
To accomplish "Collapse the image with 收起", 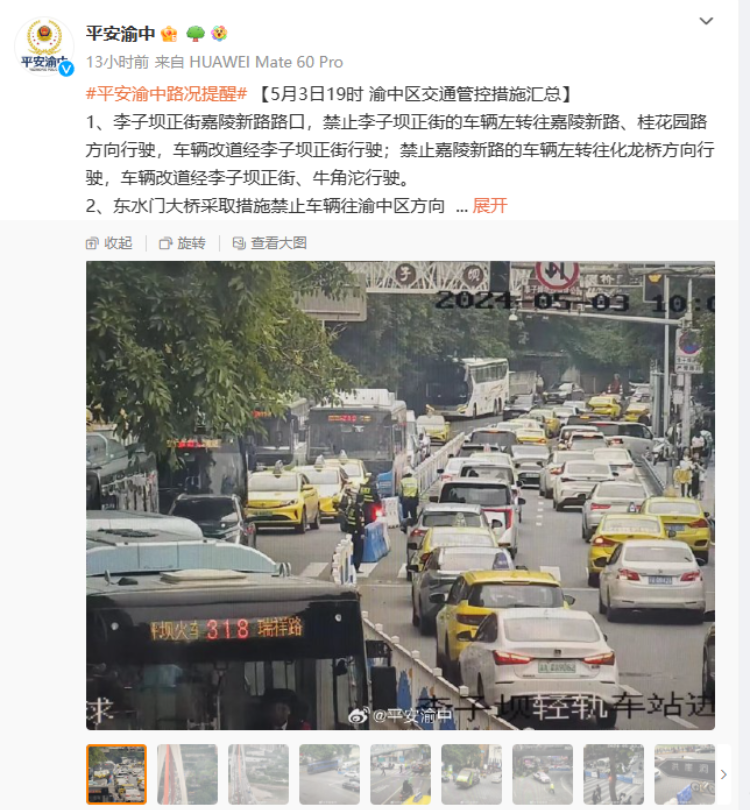I will coord(109,243).
